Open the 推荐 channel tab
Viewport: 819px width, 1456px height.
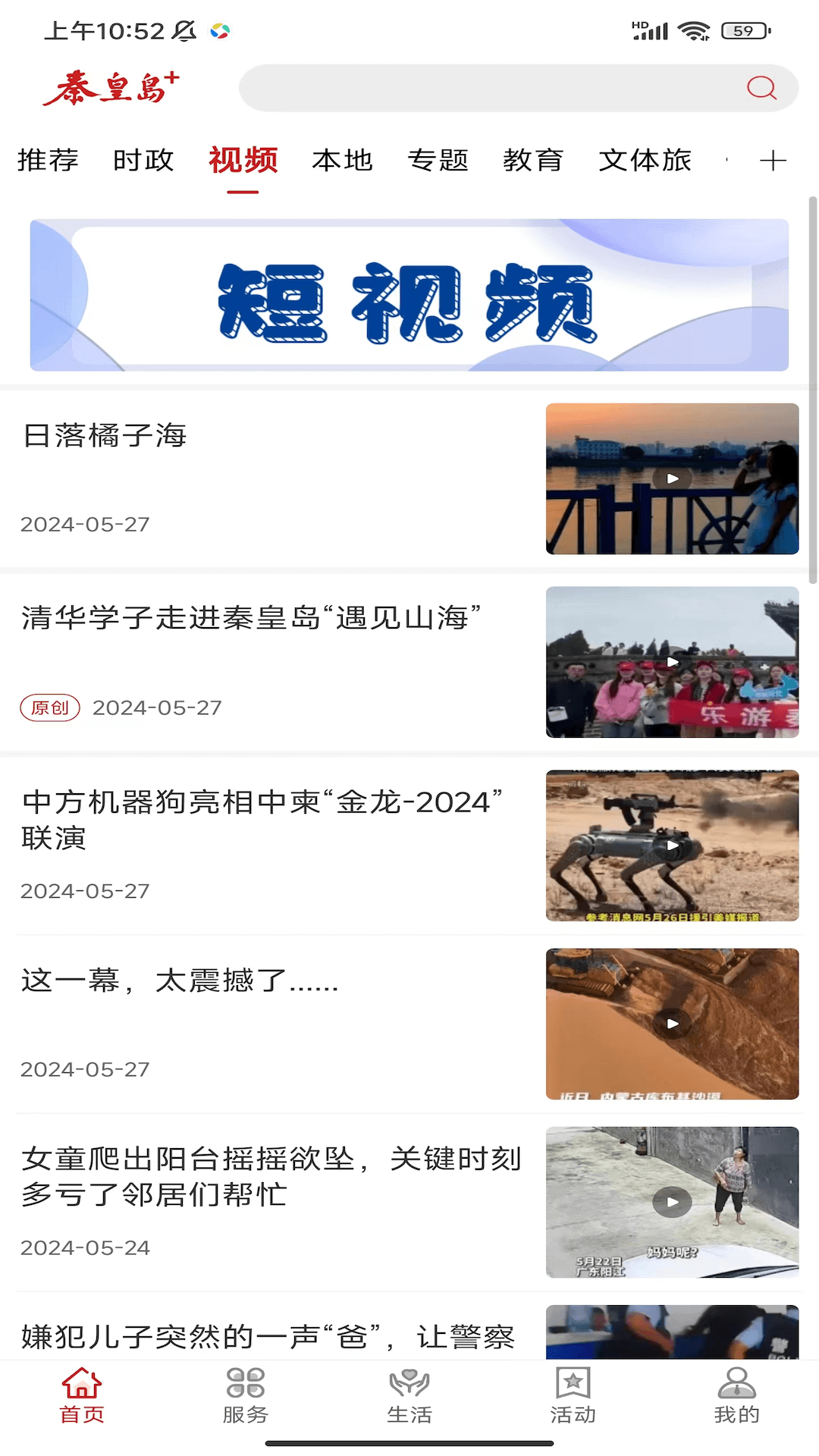[47, 160]
